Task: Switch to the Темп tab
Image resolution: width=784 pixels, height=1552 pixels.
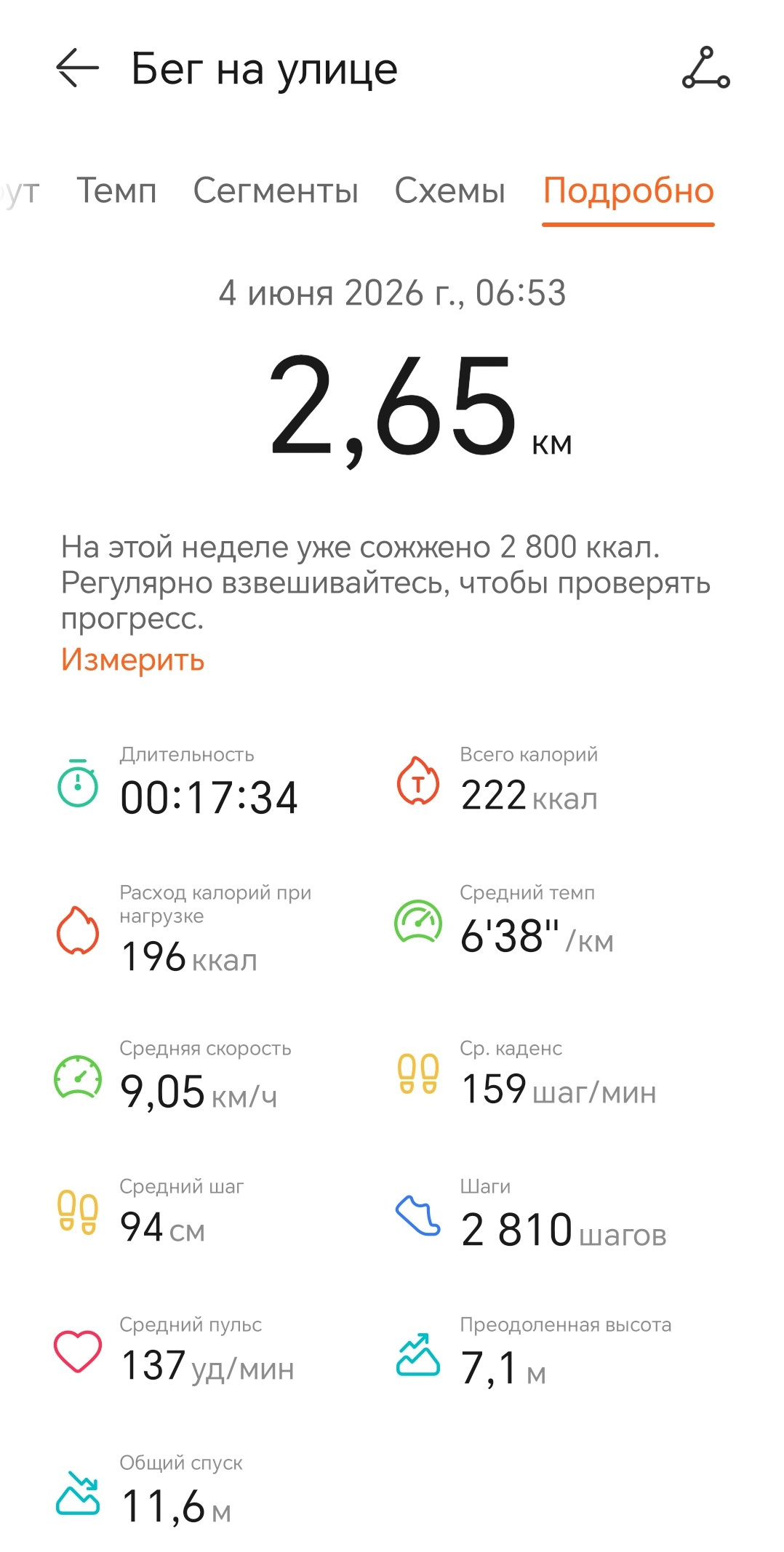Action: (x=116, y=191)
